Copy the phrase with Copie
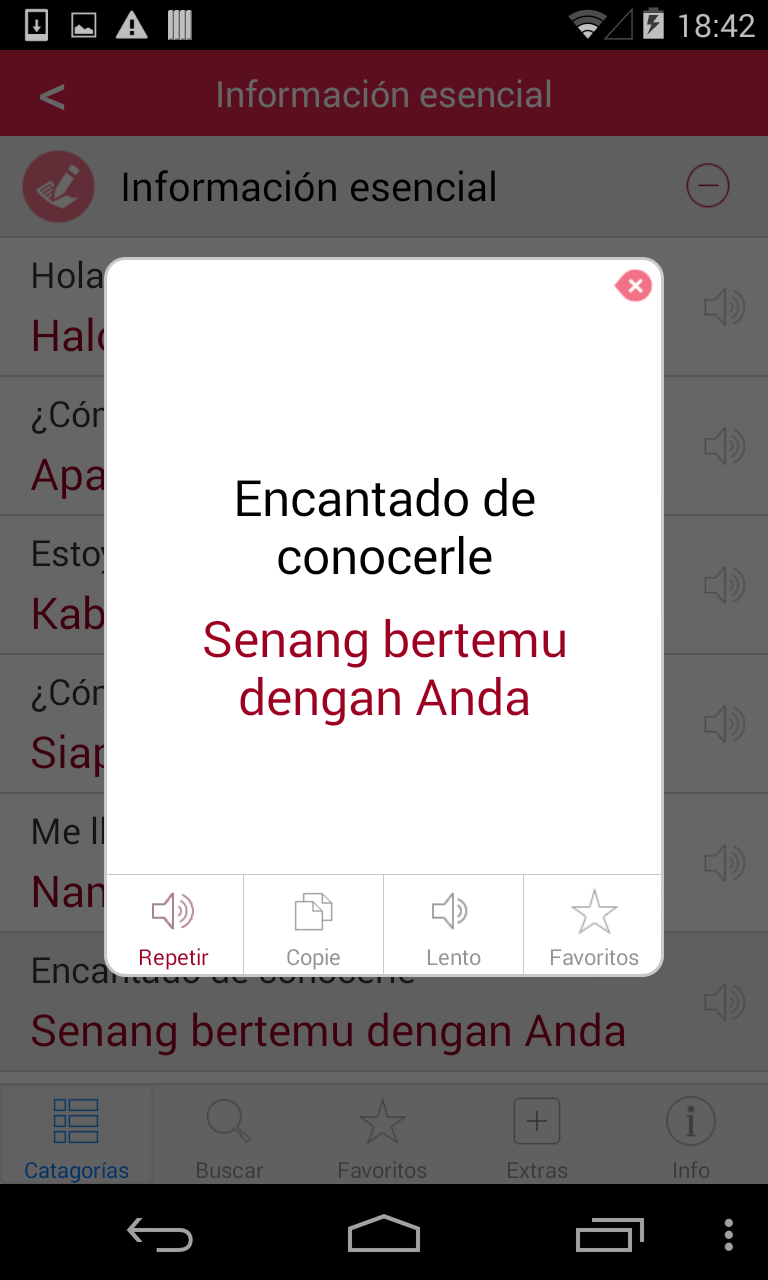 [313, 925]
